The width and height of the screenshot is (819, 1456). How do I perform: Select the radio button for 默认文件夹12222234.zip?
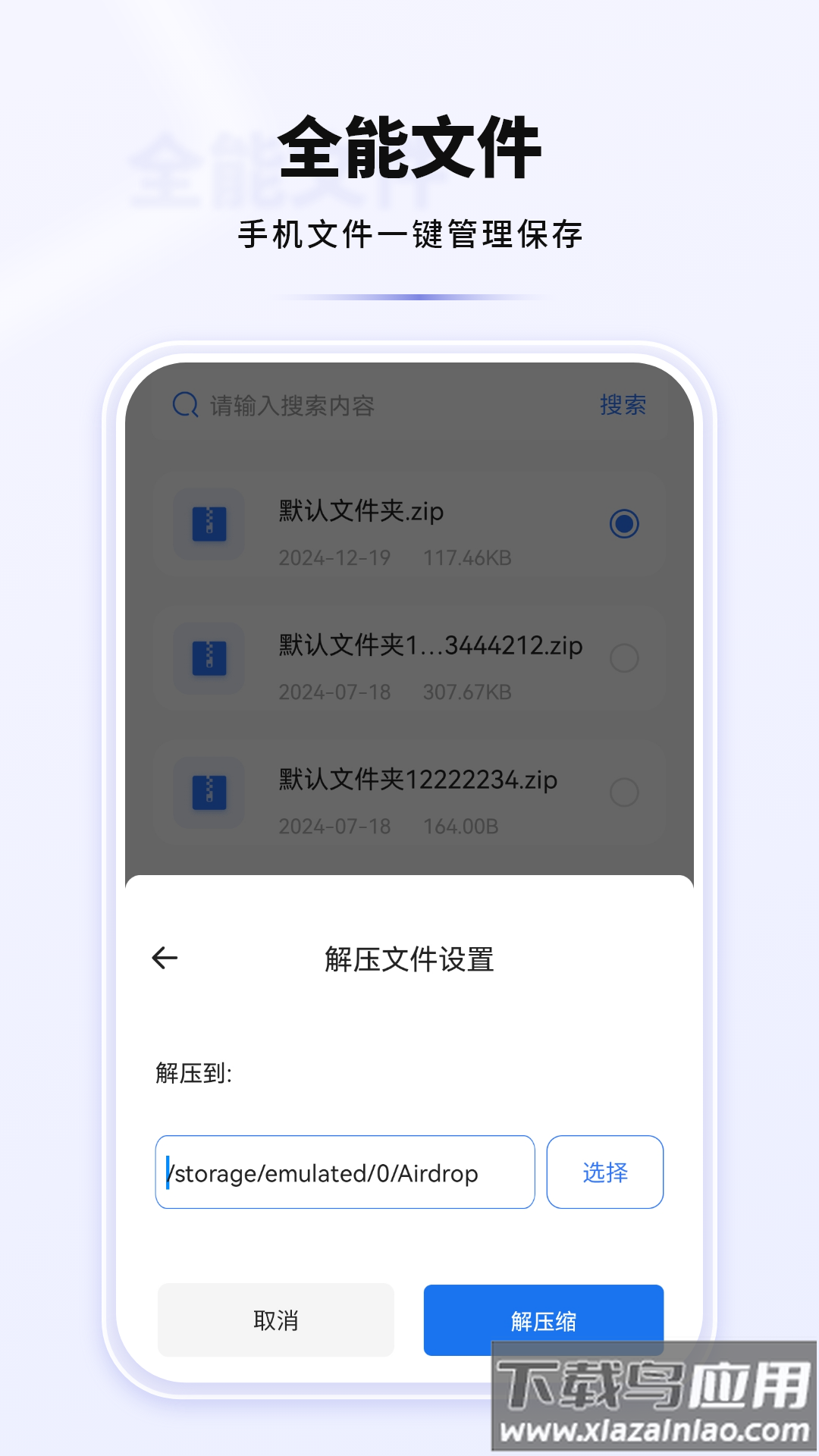click(623, 792)
